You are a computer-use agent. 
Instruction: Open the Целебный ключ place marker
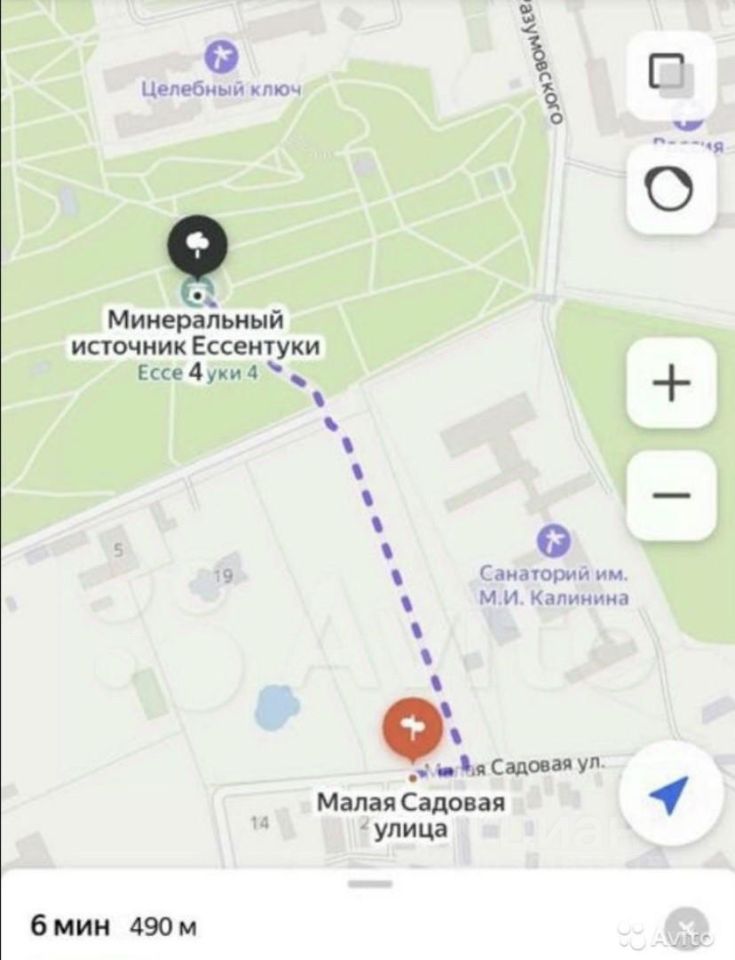221,55
